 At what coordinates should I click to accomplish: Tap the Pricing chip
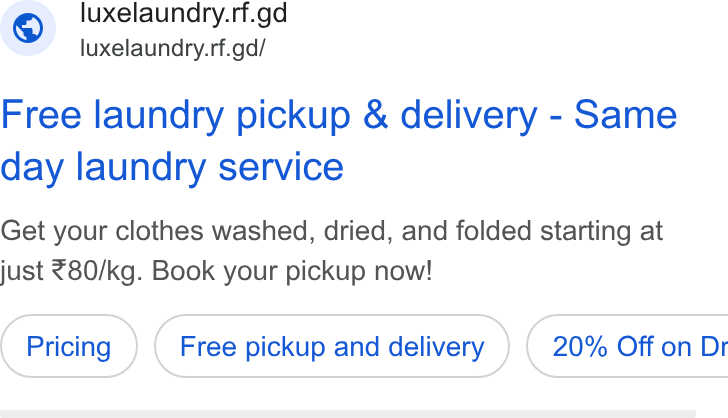[x=69, y=346]
